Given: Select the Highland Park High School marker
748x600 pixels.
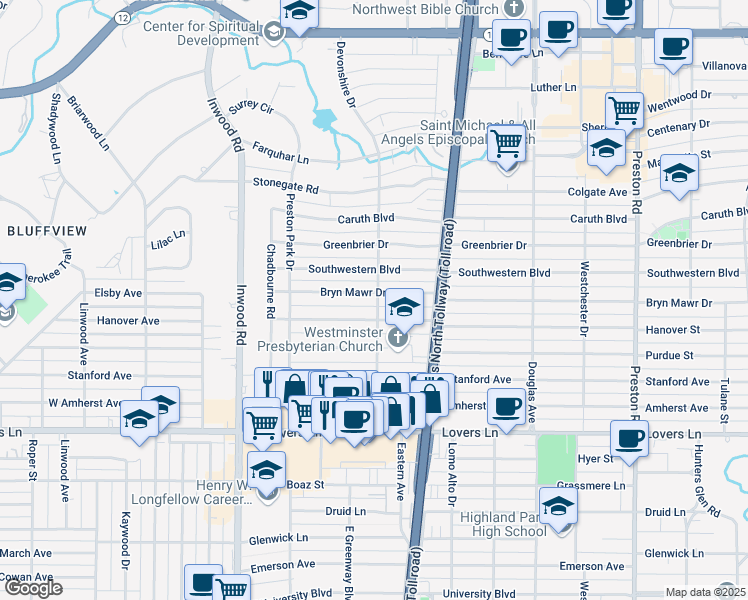Looking at the screenshot, I should (558, 507).
